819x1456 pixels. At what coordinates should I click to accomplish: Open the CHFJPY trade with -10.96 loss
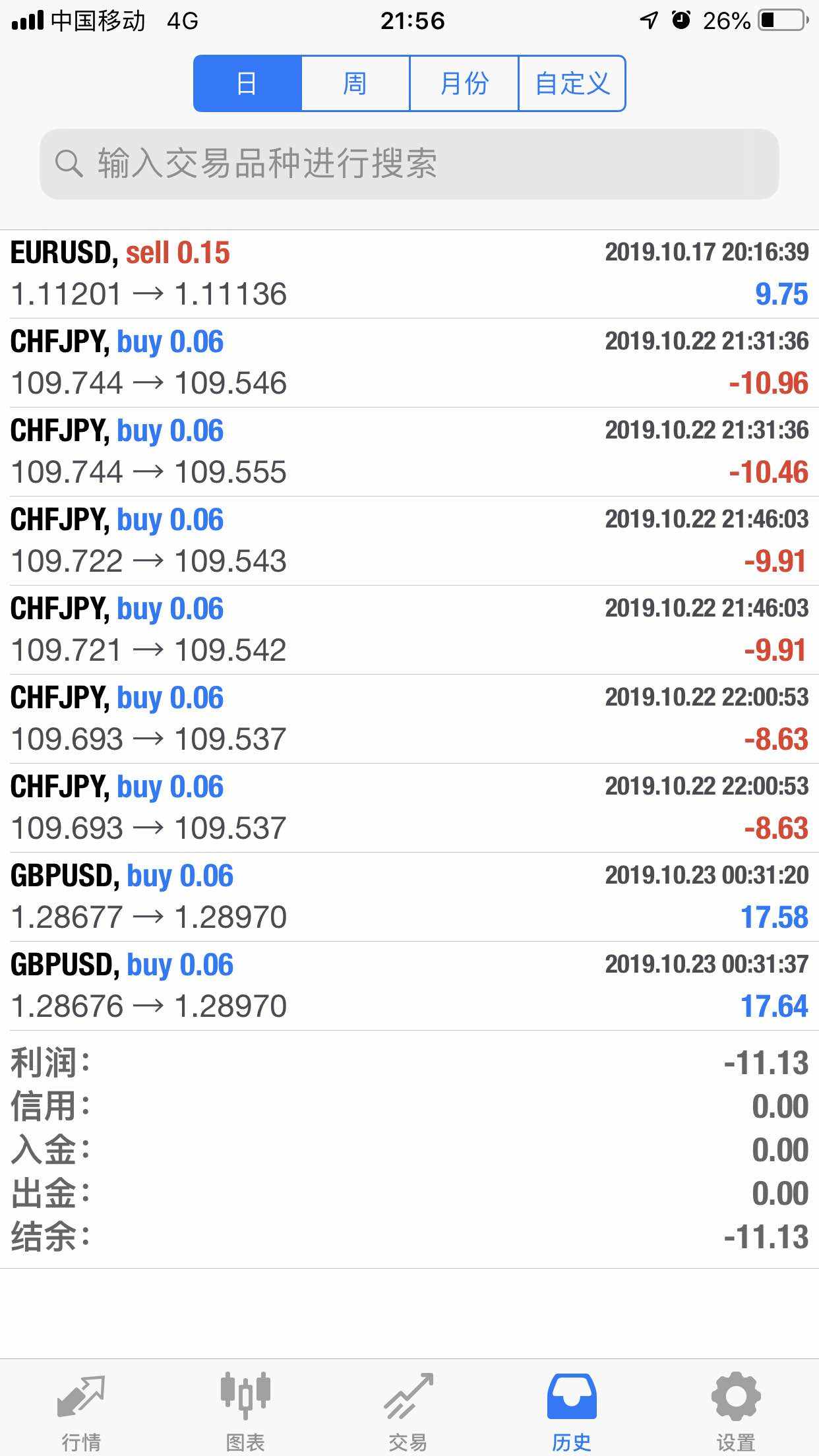tap(409, 363)
